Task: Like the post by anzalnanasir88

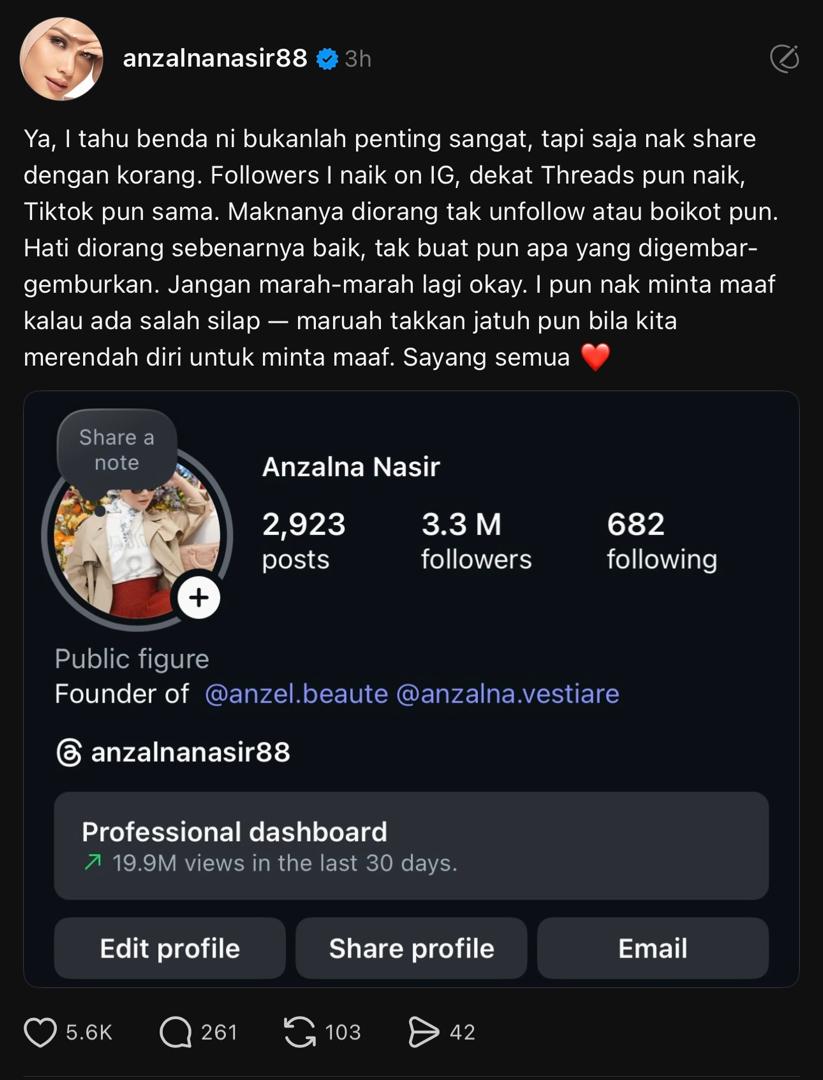Action: tap(40, 1032)
